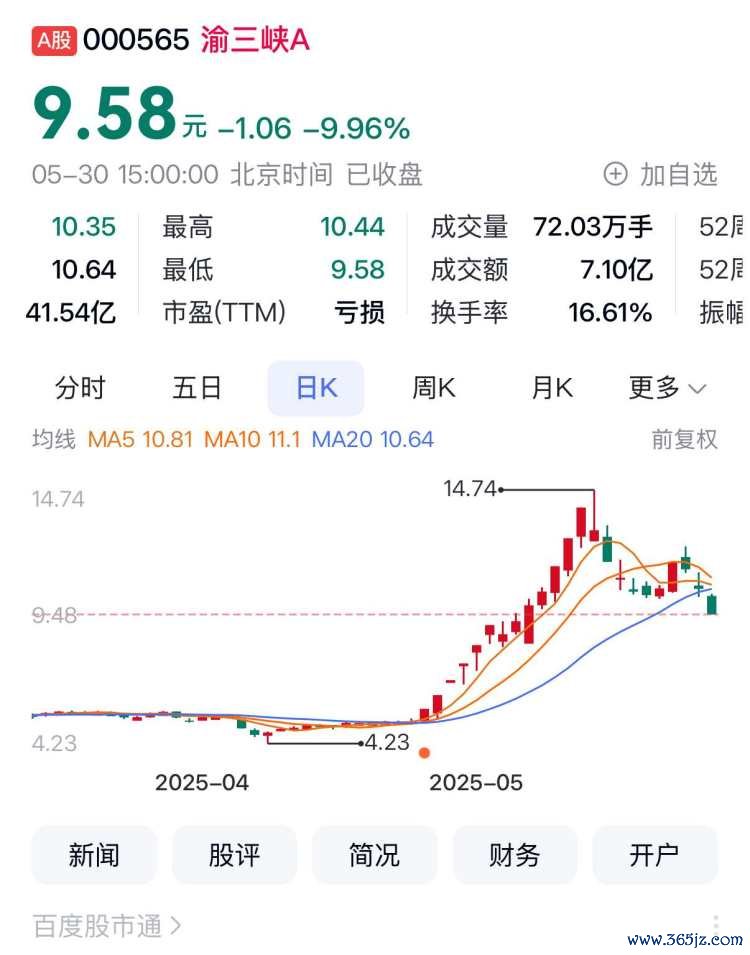Viewport: 750px width, 955px height.
Task: View the 财务 financial data
Action: 514,855
